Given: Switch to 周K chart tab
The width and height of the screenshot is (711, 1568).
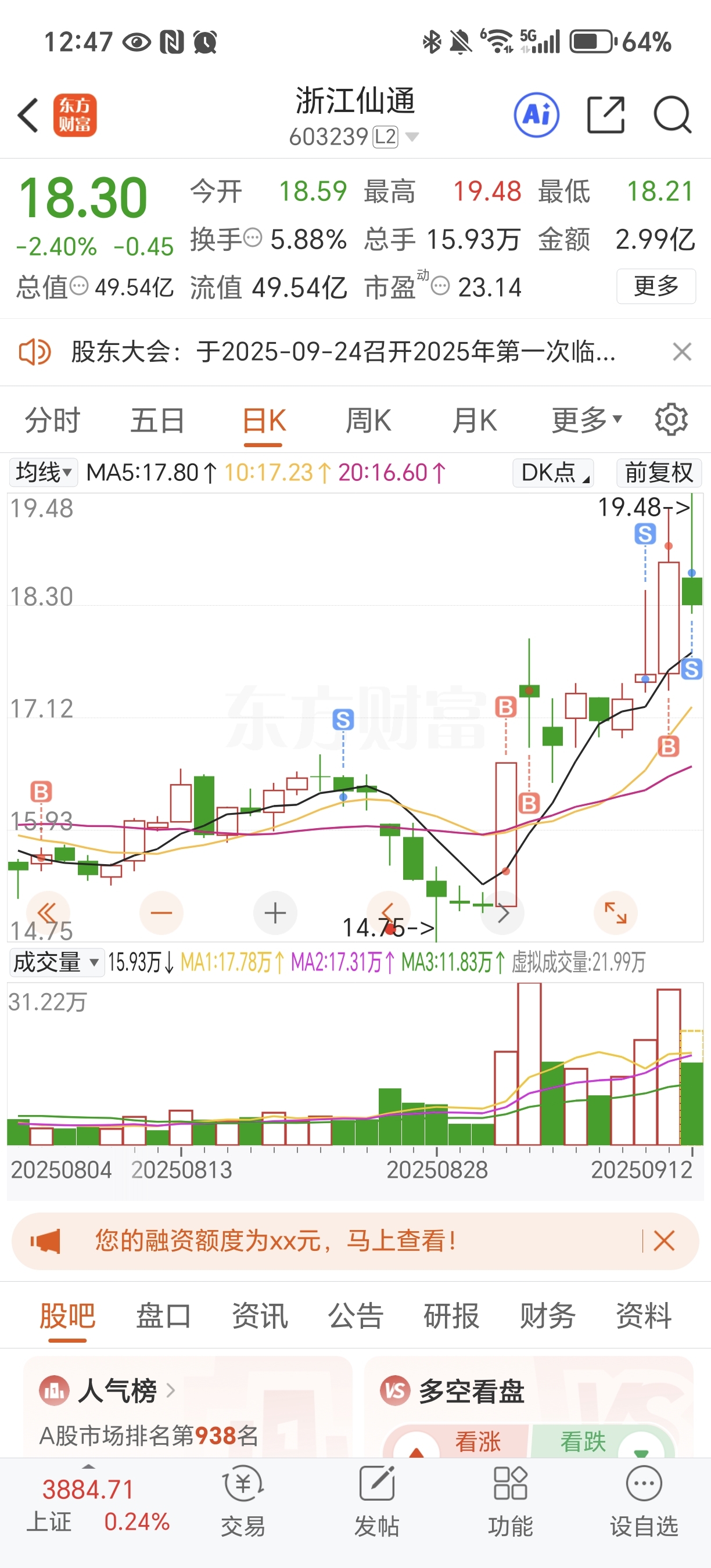Looking at the screenshot, I should tap(368, 420).
